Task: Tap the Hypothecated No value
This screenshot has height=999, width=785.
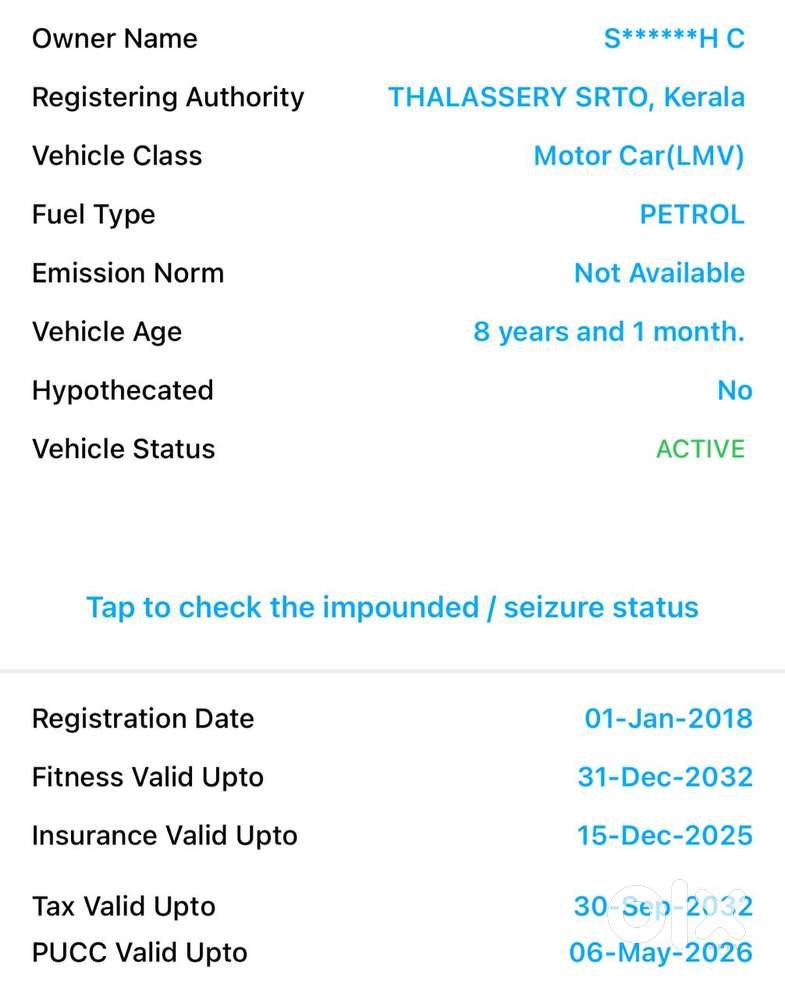Action: pyautogui.click(x=735, y=390)
